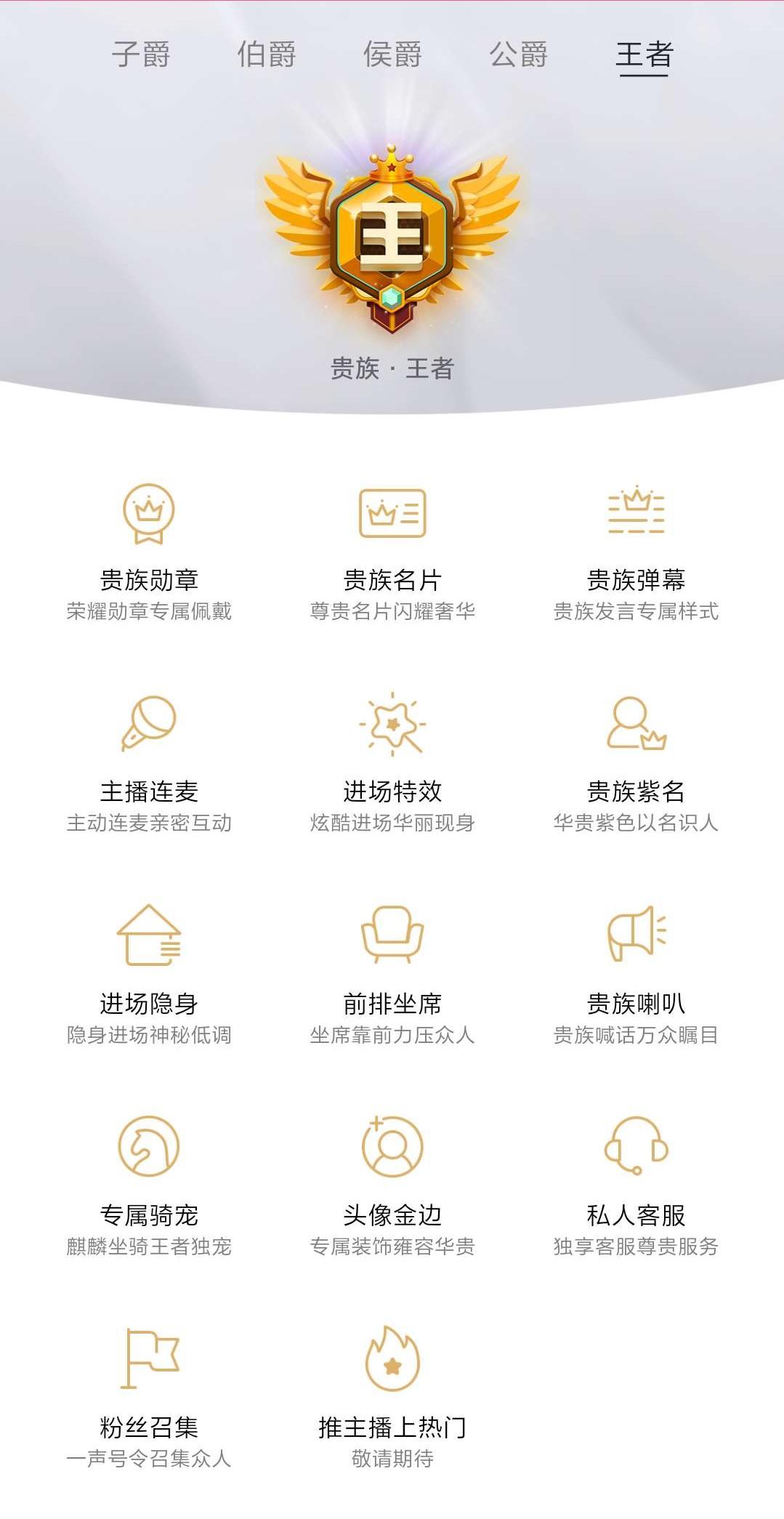Tap the 王者 tab
This screenshot has width=784, height=1519.
pos(644,55)
